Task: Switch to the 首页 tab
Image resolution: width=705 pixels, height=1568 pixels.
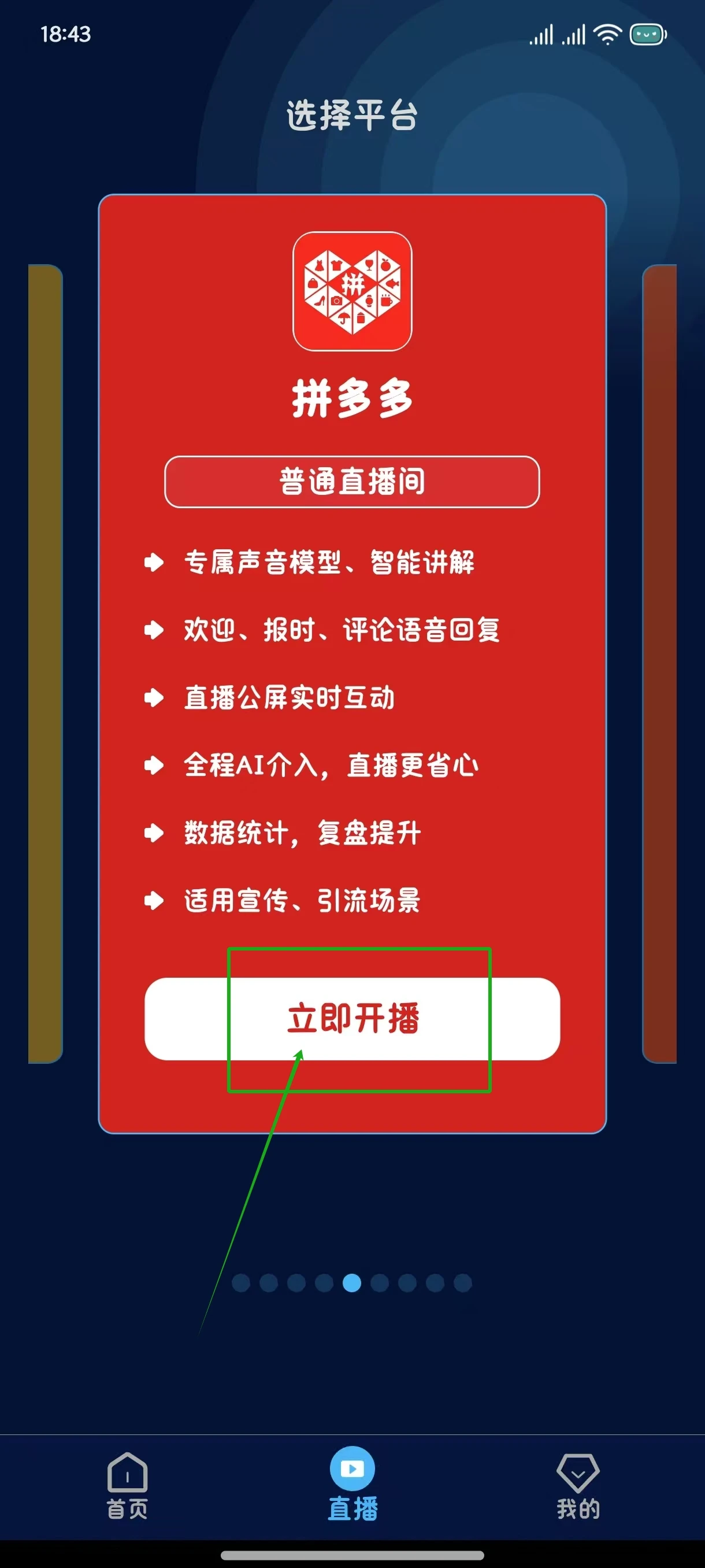Action: coord(127,1485)
